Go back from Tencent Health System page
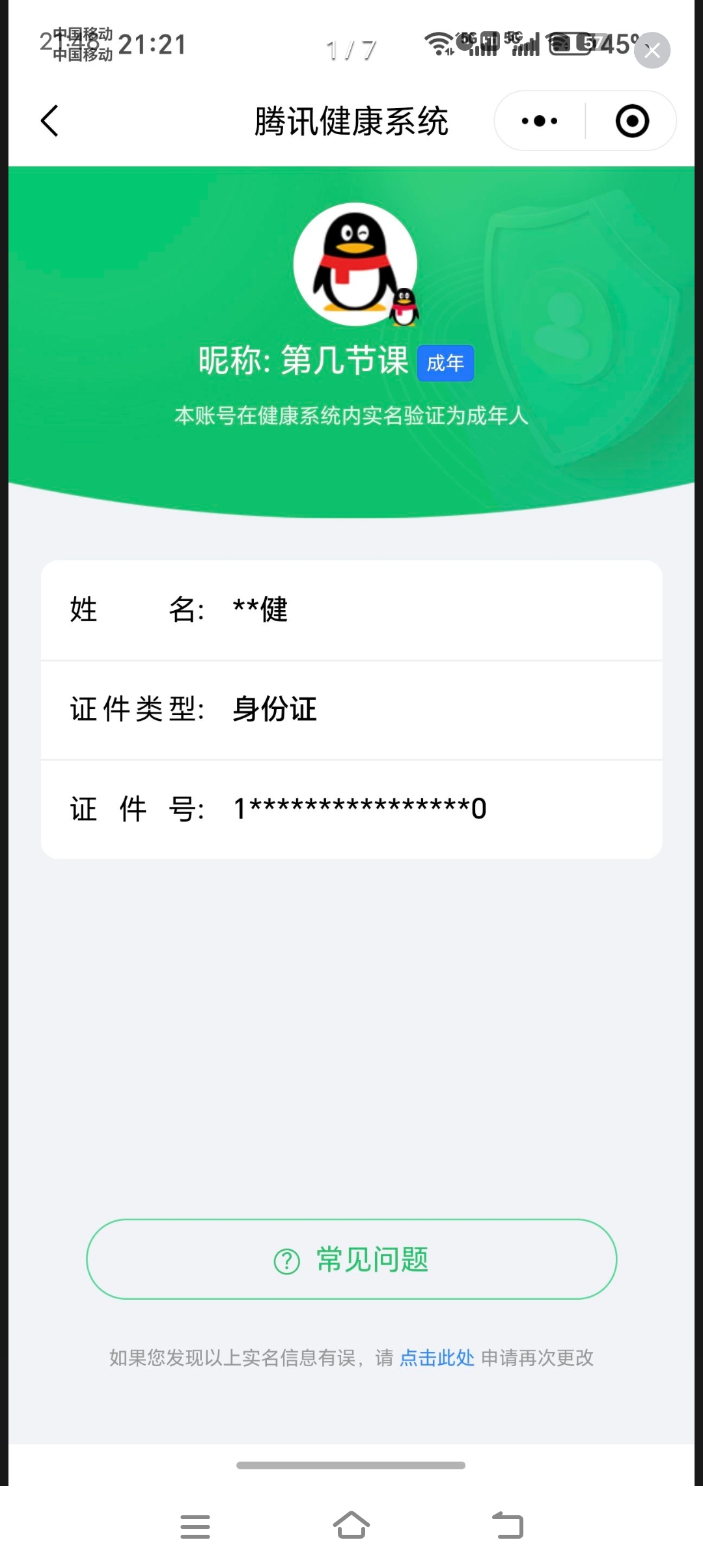This screenshot has height=1568, width=703. (49, 121)
